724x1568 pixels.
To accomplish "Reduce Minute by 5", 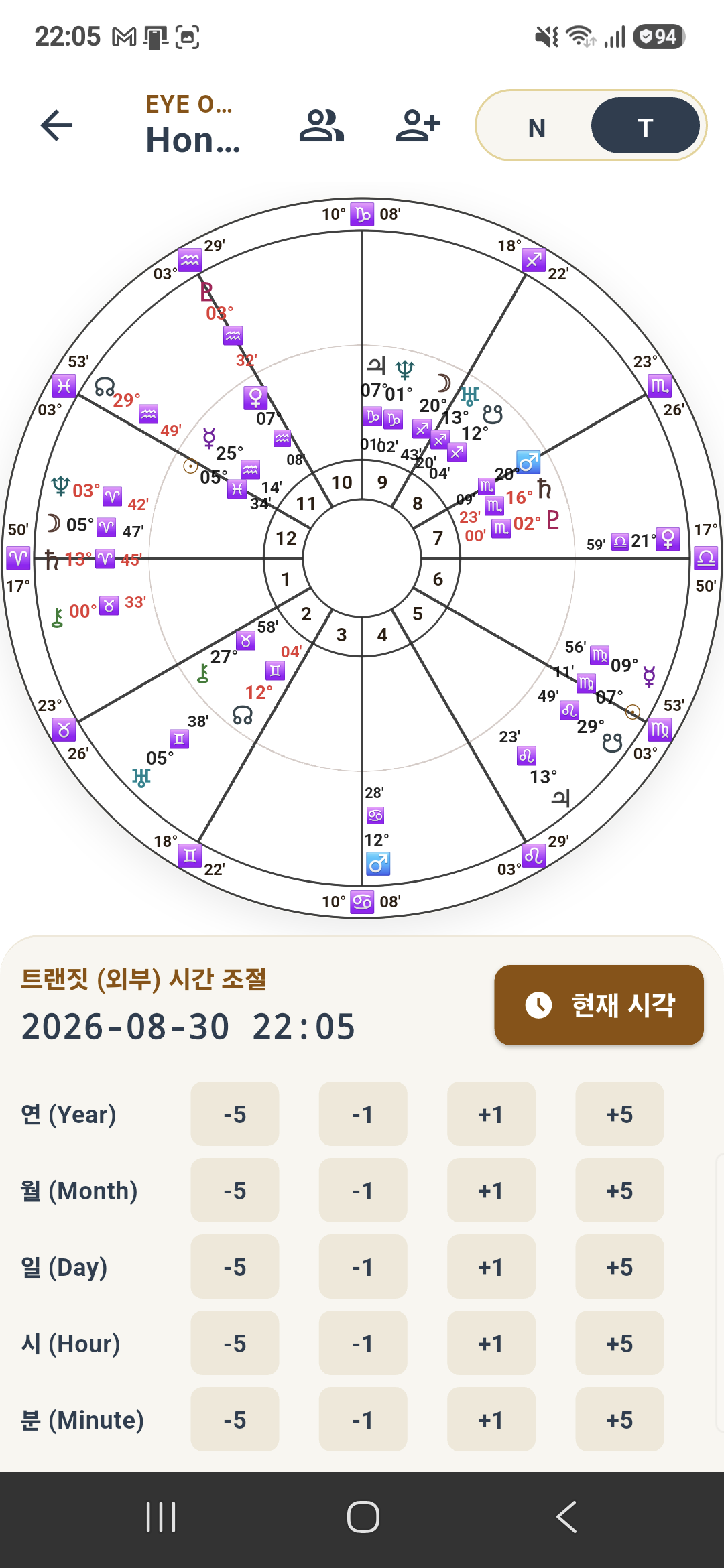I will click(x=235, y=1419).
